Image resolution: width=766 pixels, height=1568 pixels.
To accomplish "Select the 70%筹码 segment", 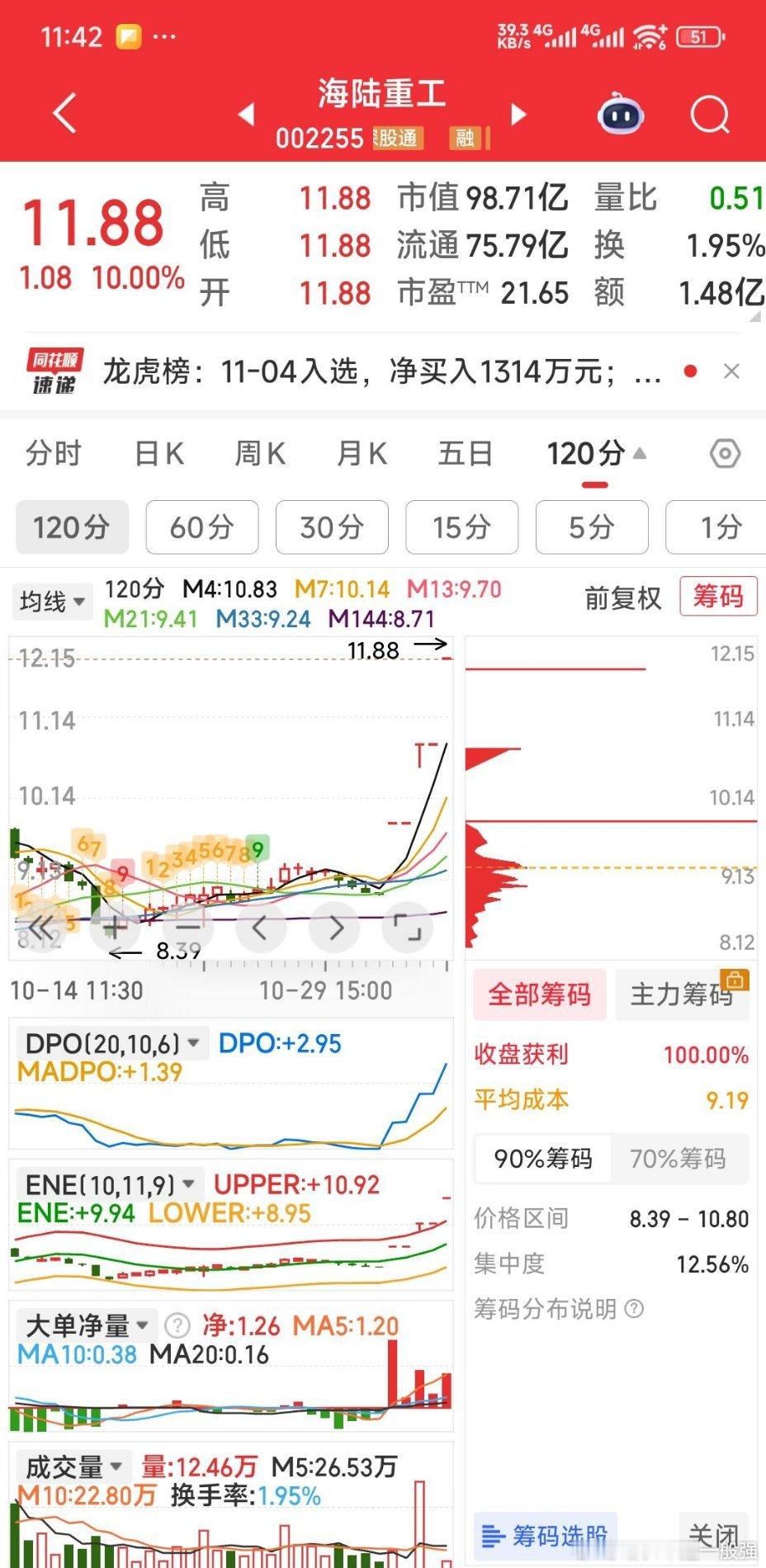I will [679, 1159].
